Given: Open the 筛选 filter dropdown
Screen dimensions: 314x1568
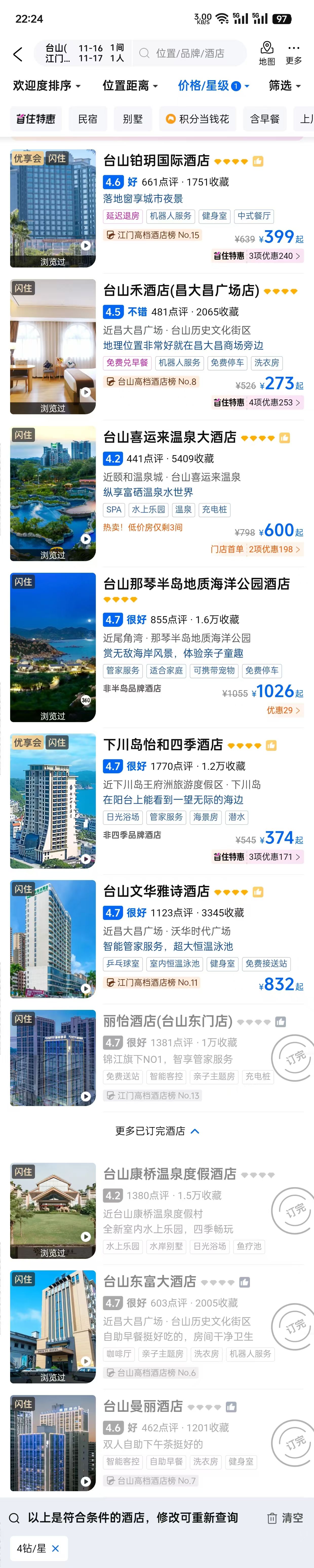Looking at the screenshot, I should tap(284, 86).
